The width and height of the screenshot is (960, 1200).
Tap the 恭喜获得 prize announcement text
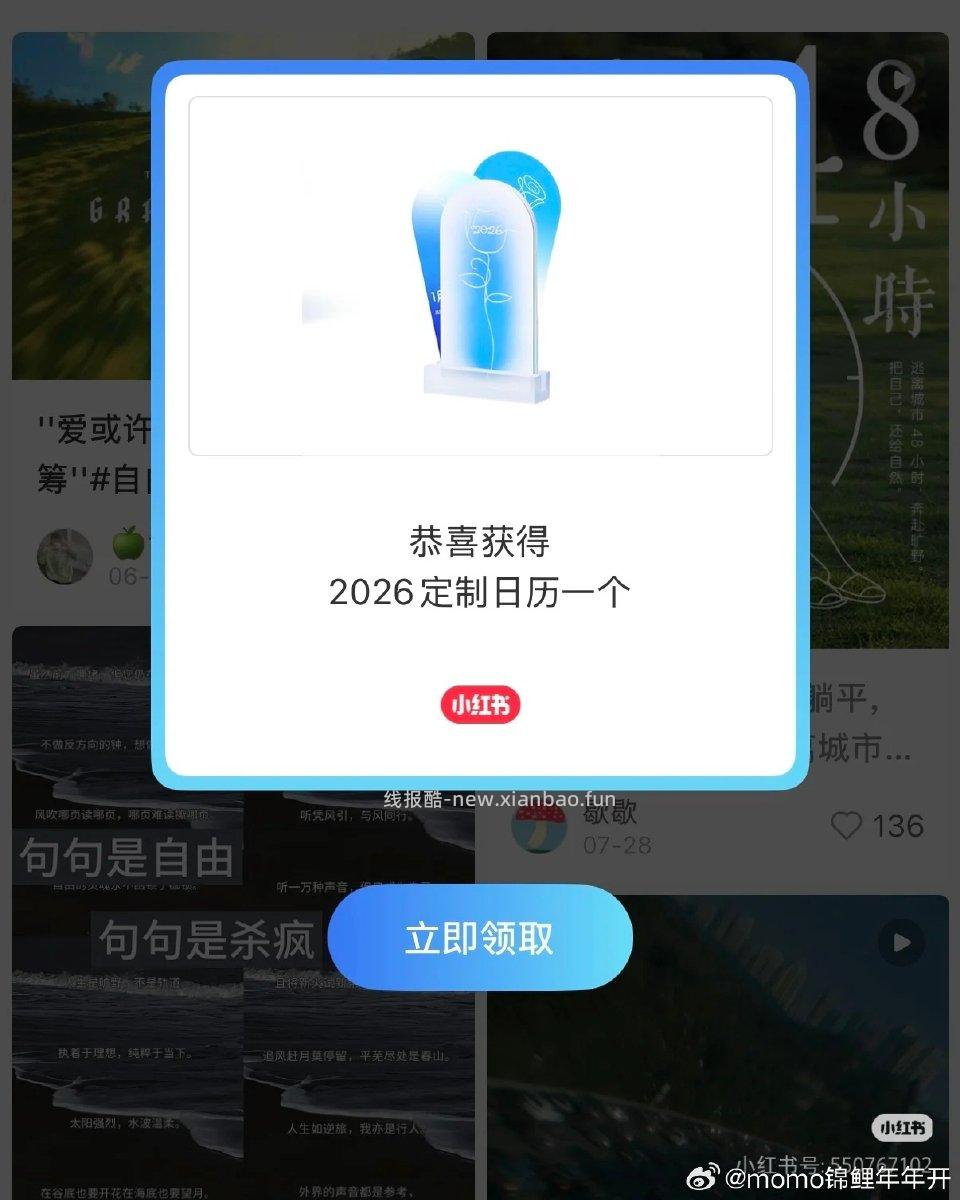(x=480, y=541)
